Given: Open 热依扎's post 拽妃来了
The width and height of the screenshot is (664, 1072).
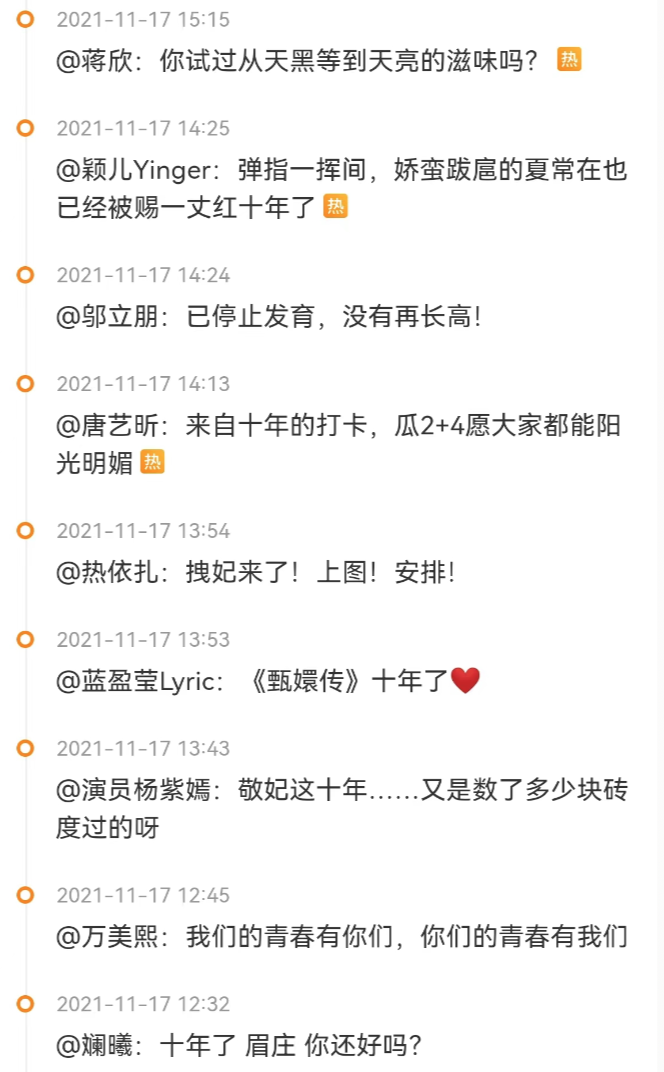Looking at the screenshot, I should pos(256,572).
